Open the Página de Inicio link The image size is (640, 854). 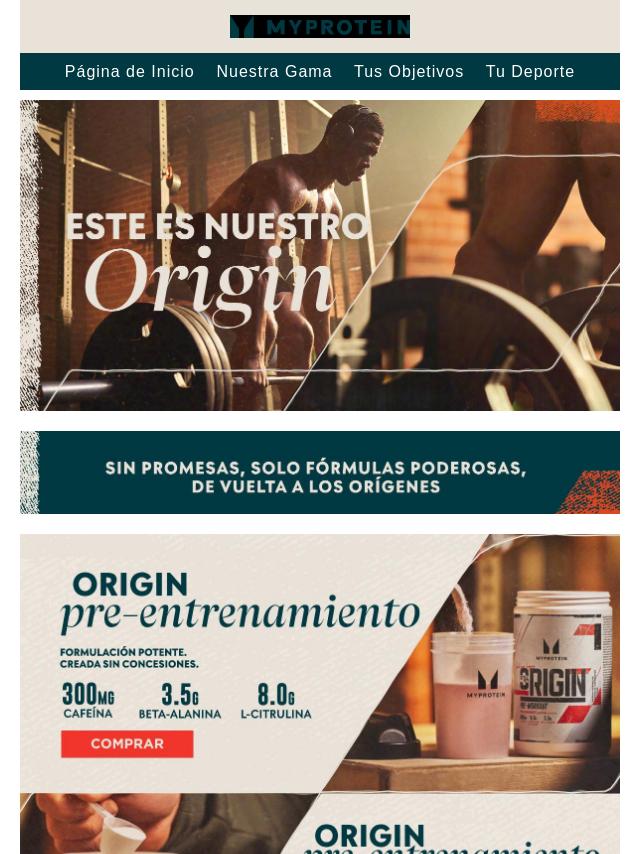point(129,72)
